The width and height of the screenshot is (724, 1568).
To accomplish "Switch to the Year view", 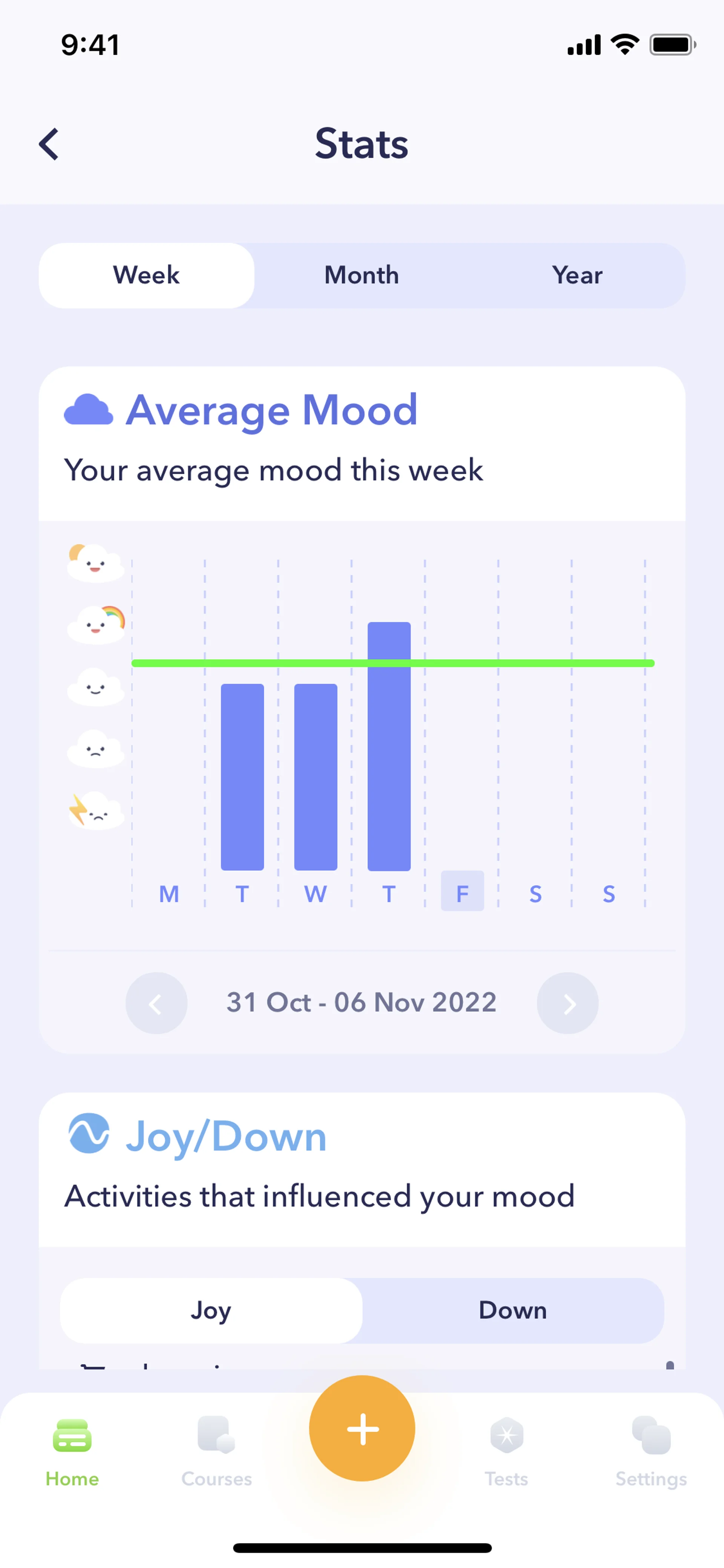I will [577, 275].
